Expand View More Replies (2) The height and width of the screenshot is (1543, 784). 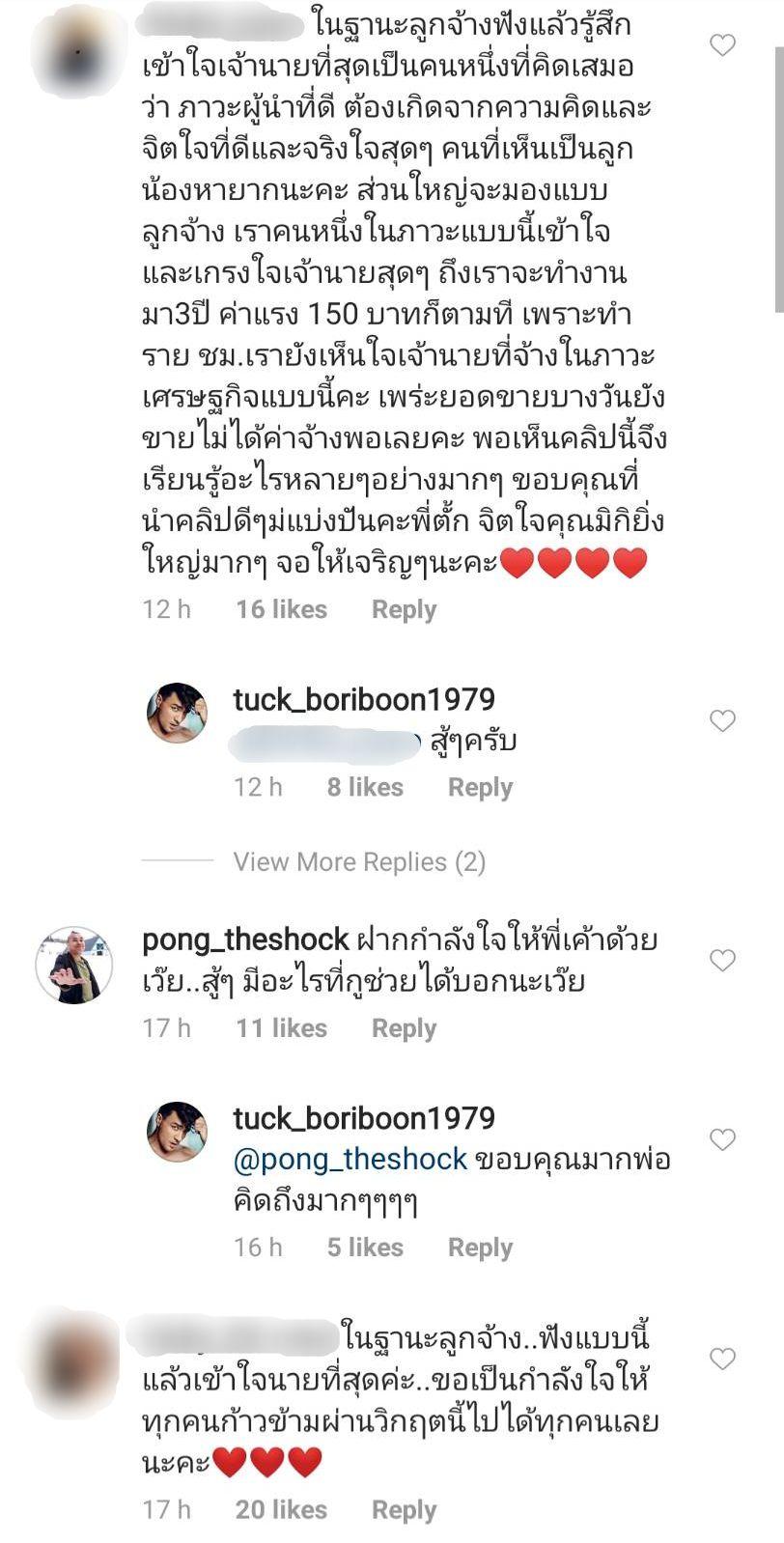(x=359, y=861)
